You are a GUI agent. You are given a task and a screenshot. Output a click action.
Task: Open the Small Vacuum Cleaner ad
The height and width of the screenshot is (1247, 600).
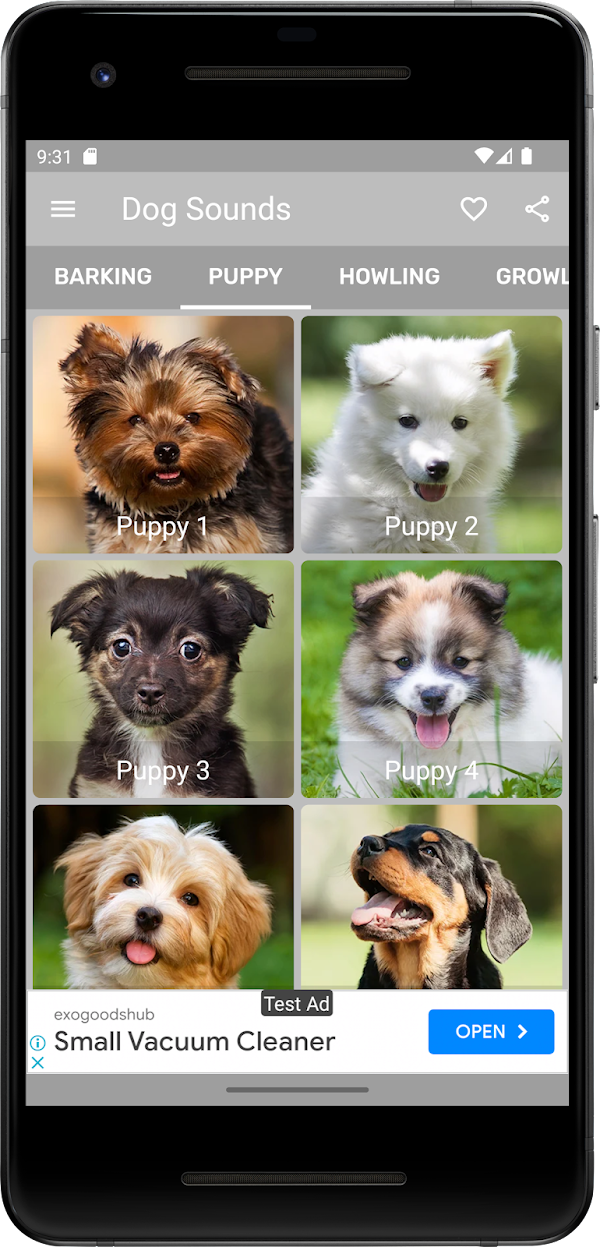491,1032
